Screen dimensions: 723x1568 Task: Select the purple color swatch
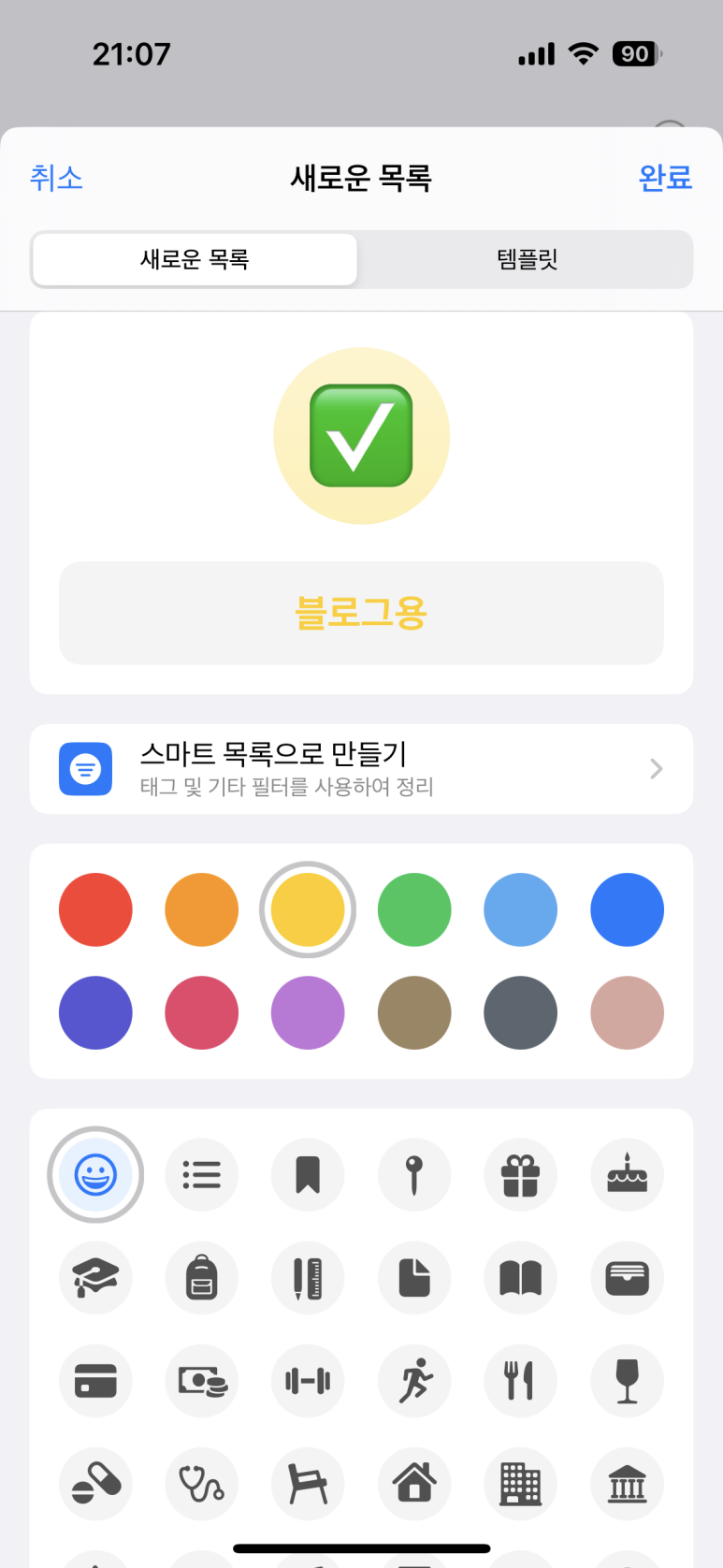(x=308, y=1012)
